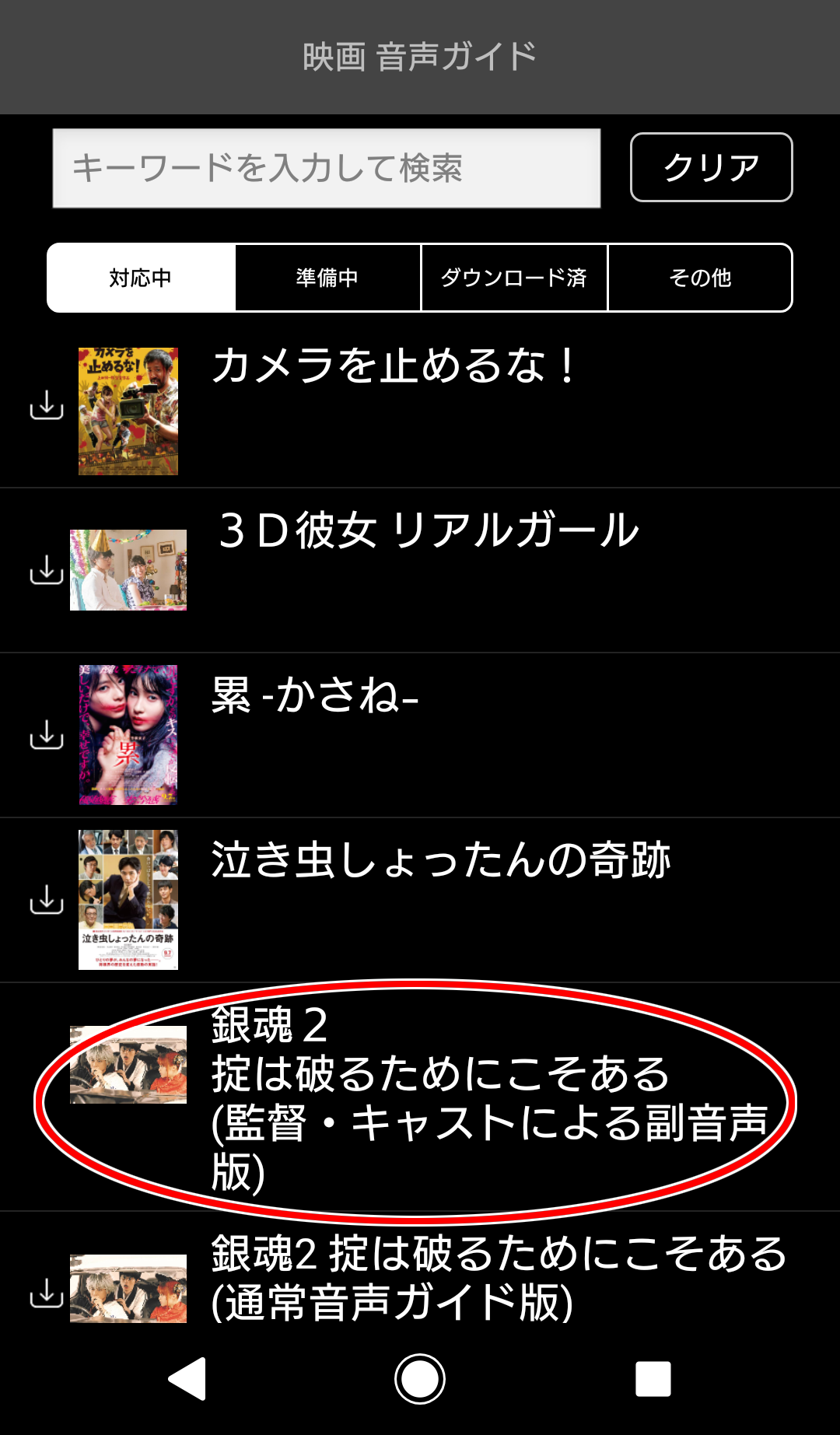This screenshot has width=840, height=1435.
Task: Open the ３Ｄ彼女 リアルガール row
Action: (x=420, y=570)
